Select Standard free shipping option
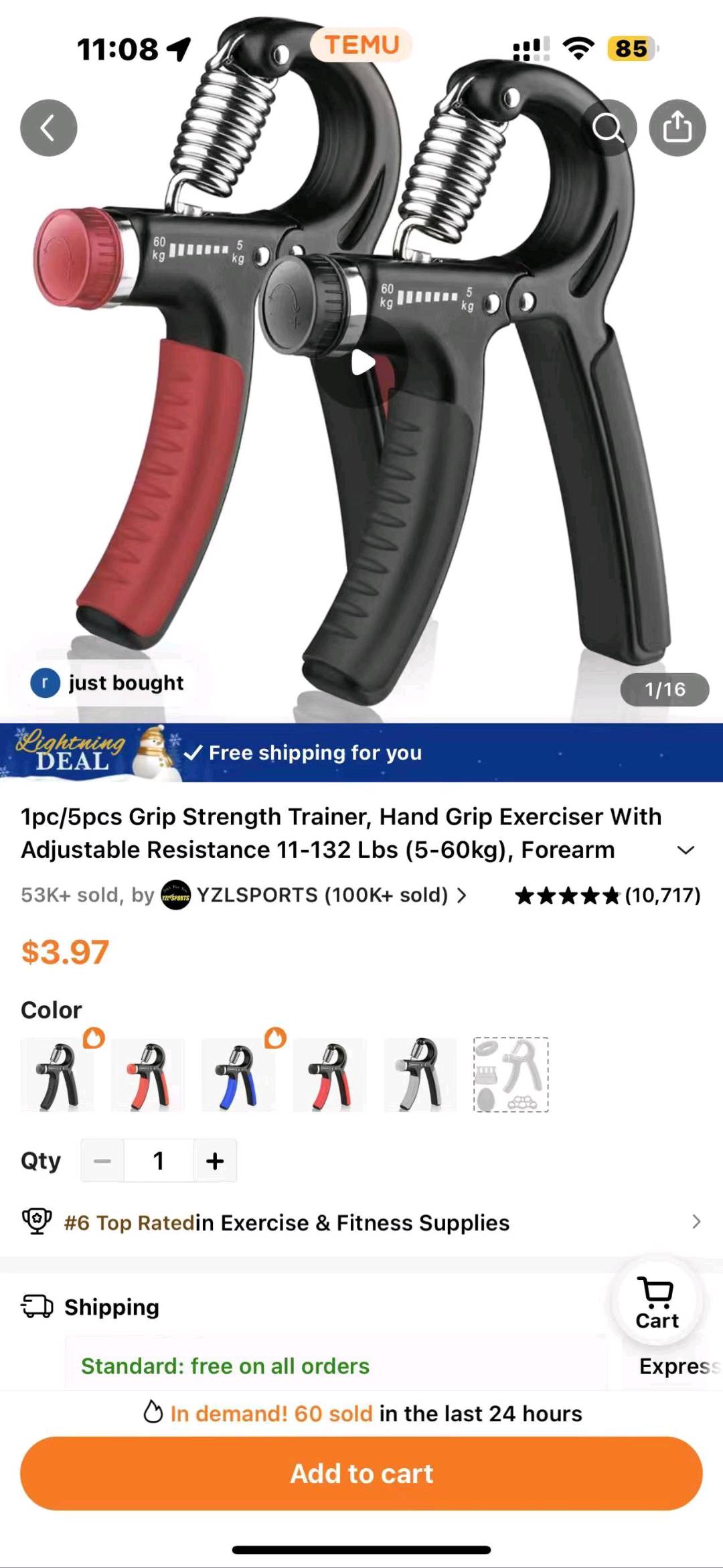The height and width of the screenshot is (1568, 723). [225, 1366]
